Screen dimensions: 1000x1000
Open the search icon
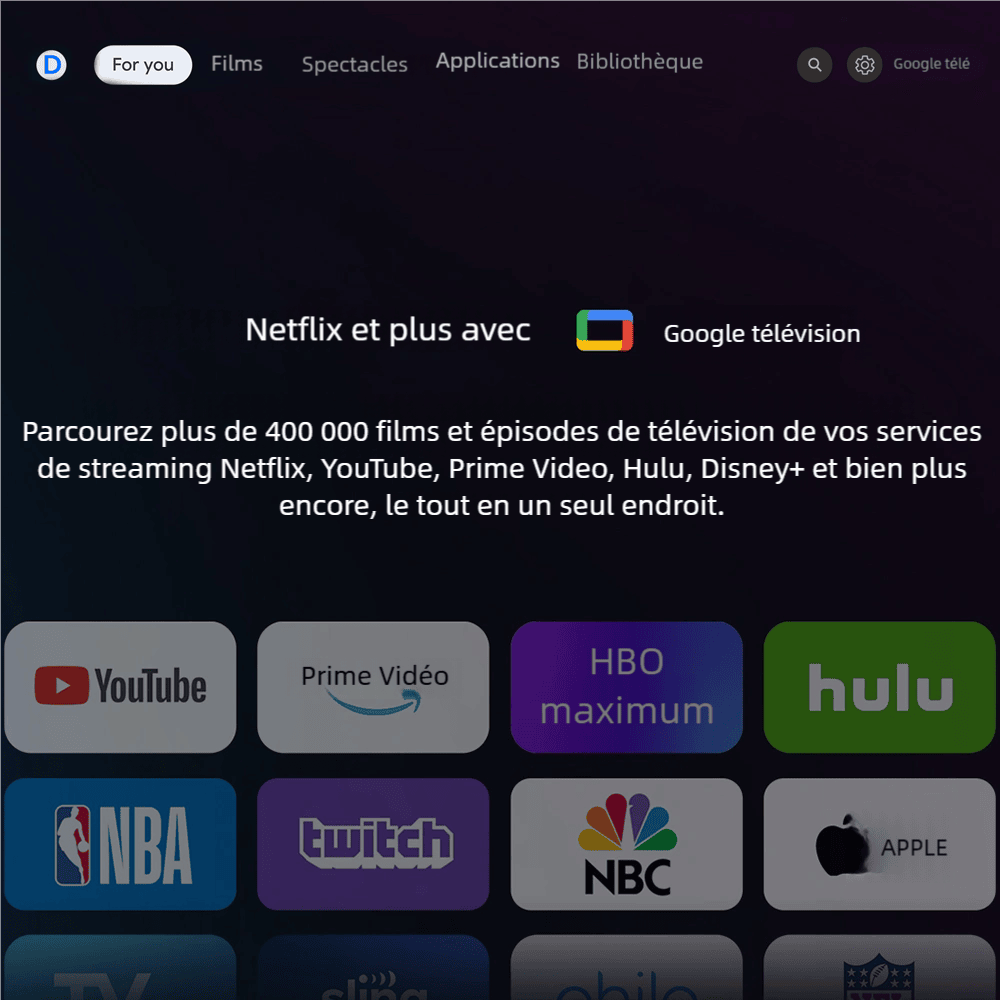(815, 65)
